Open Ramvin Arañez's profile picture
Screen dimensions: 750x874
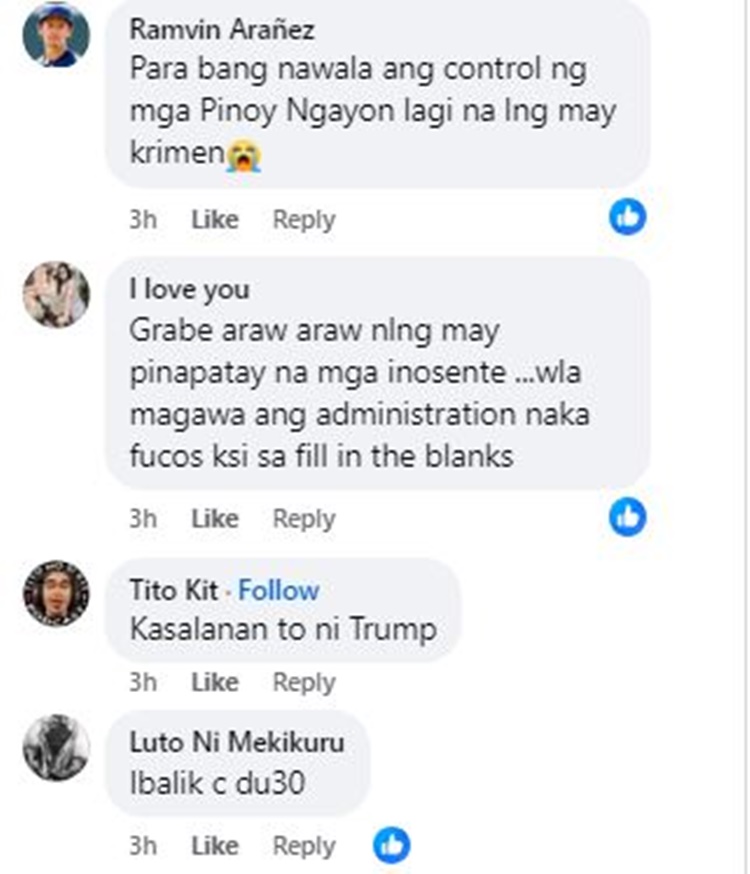tap(56, 35)
